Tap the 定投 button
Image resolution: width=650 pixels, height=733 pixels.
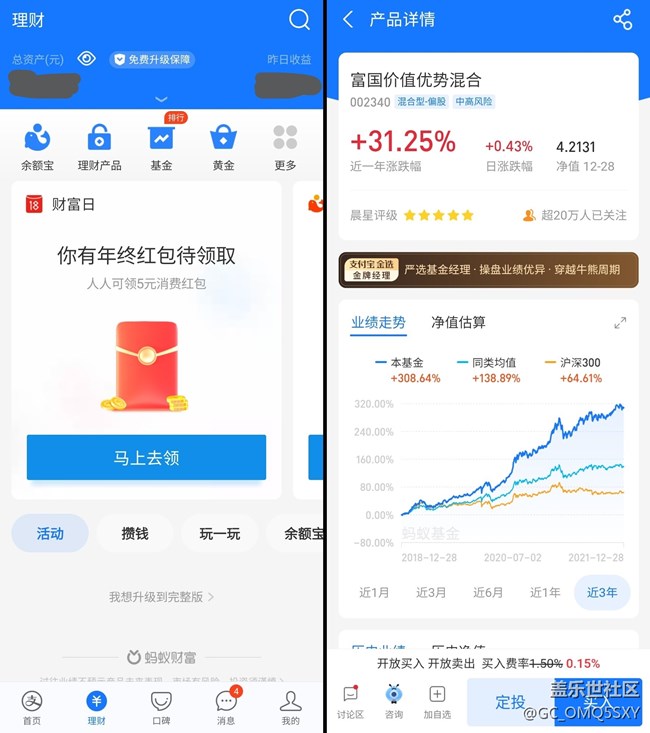click(x=510, y=702)
